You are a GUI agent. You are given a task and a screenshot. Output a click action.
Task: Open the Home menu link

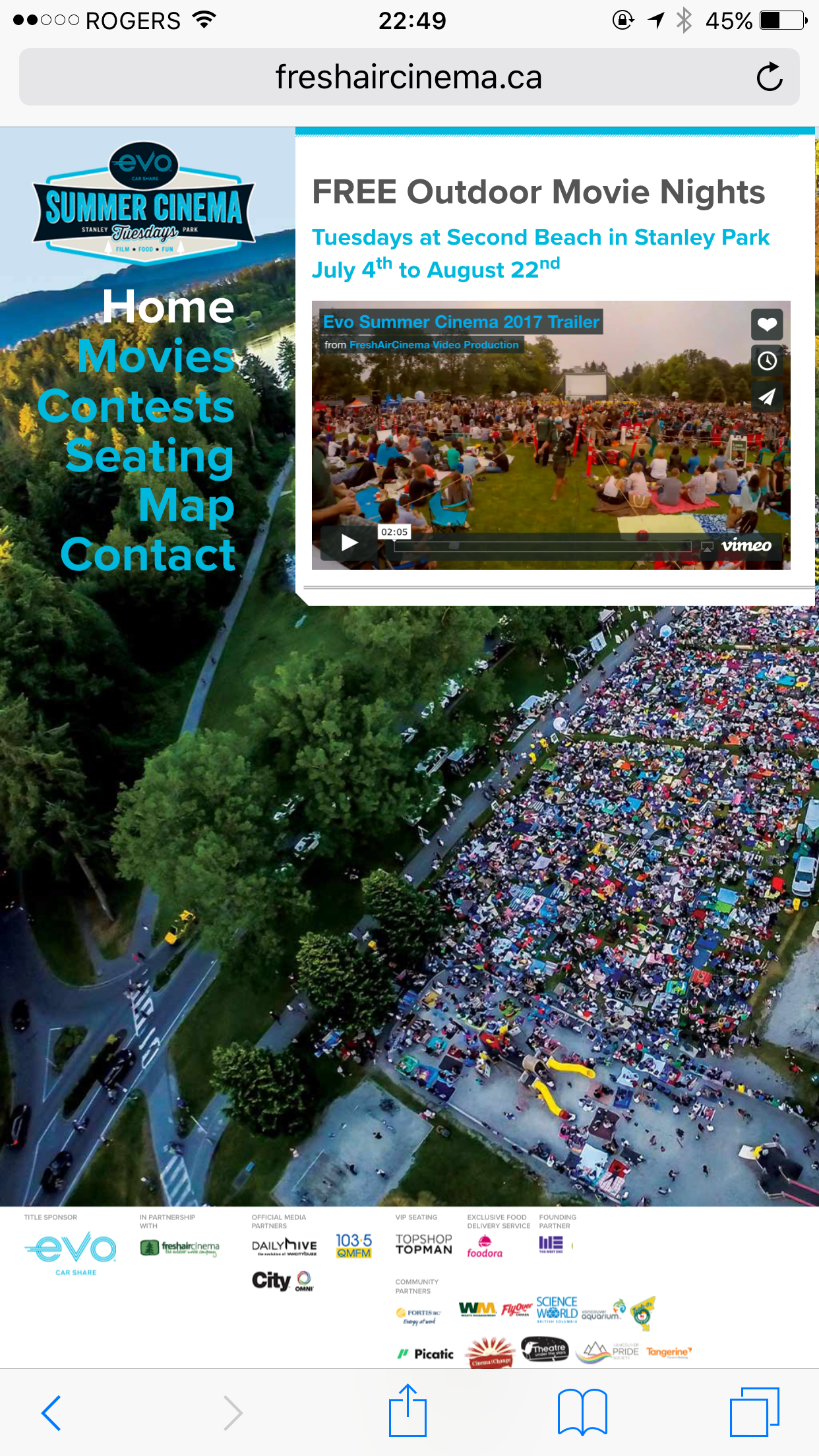point(168,307)
